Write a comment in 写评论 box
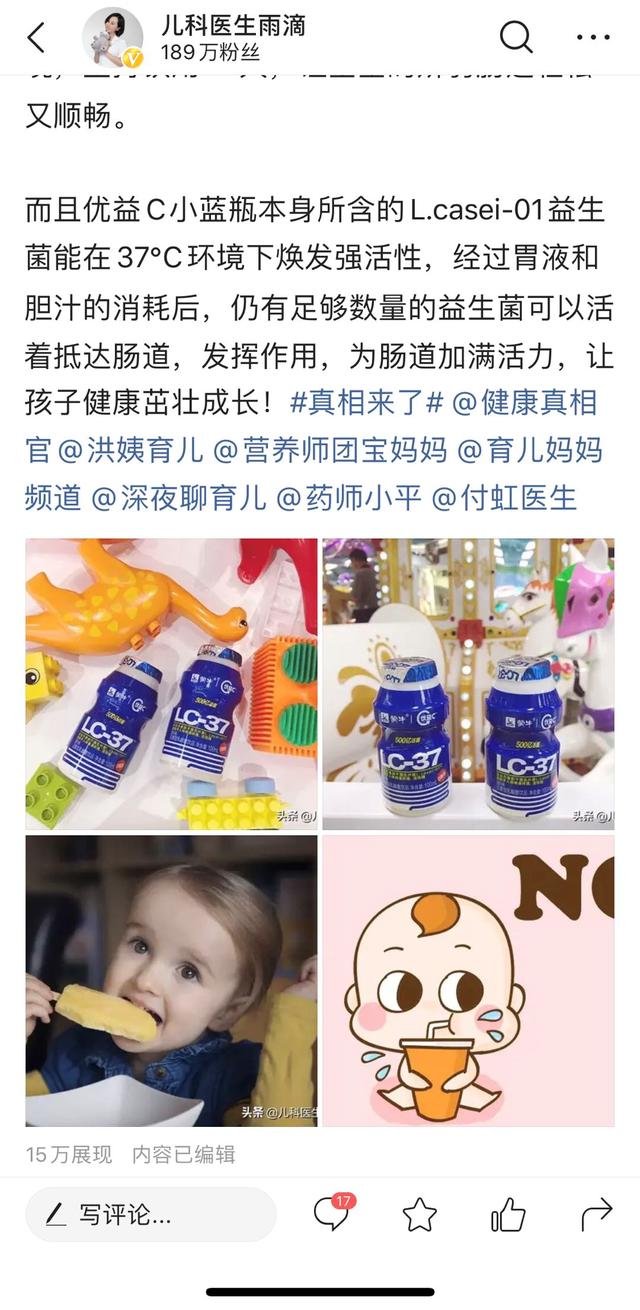The width and height of the screenshot is (640, 1310). pos(150,1215)
